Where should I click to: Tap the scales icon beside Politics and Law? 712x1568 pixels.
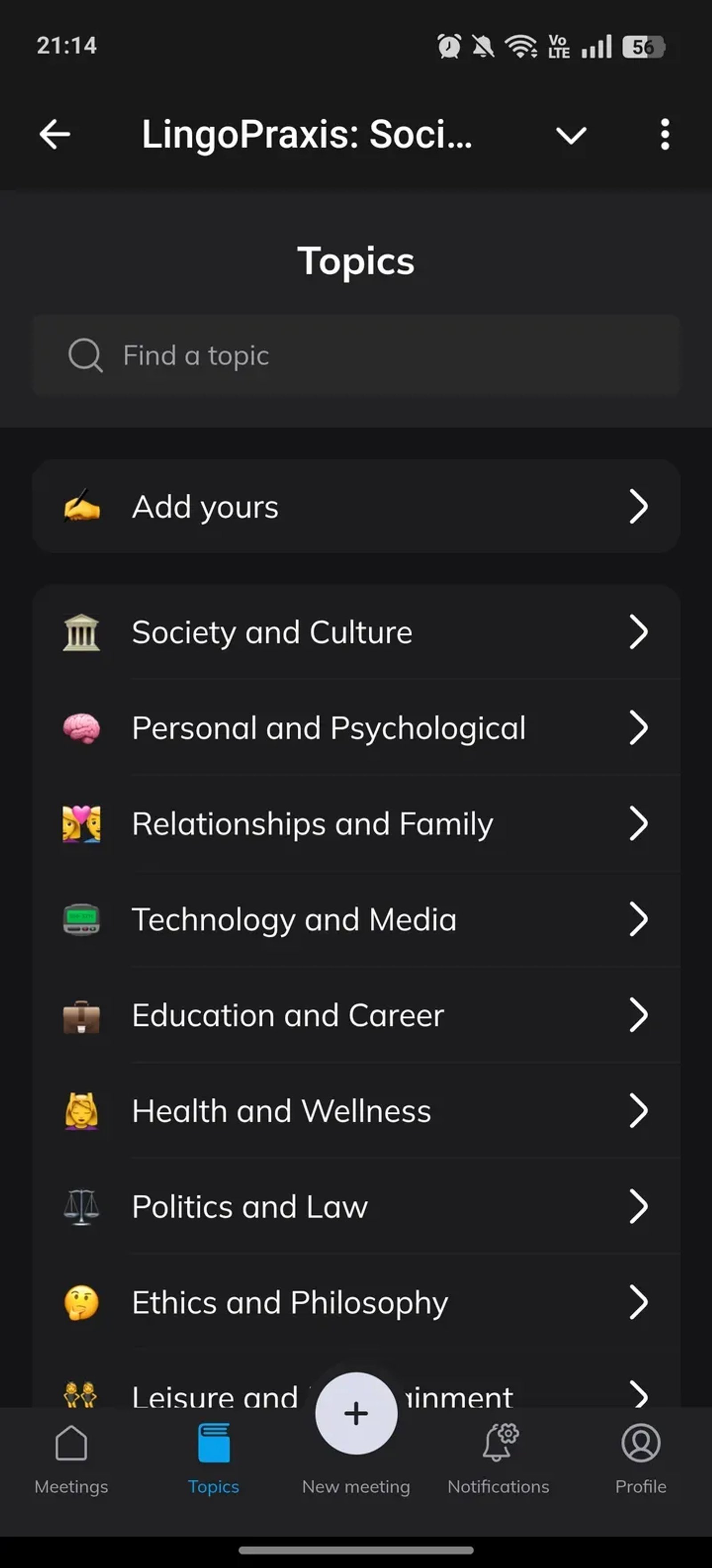click(x=82, y=1206)
